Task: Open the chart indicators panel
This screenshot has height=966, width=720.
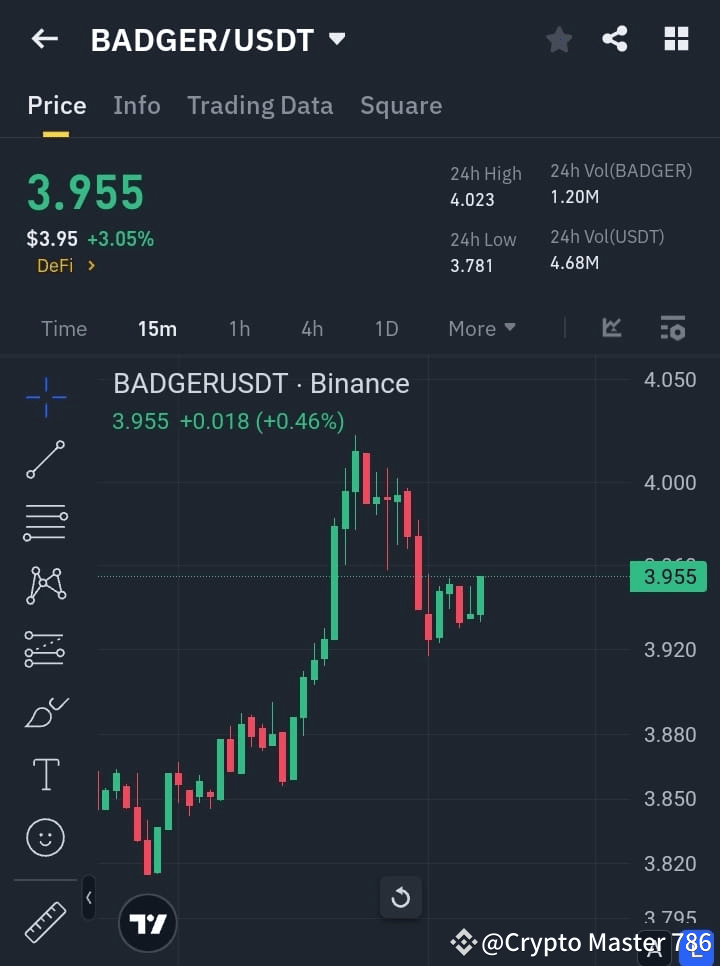Action: pyautogui.click(x=611, y=328)
